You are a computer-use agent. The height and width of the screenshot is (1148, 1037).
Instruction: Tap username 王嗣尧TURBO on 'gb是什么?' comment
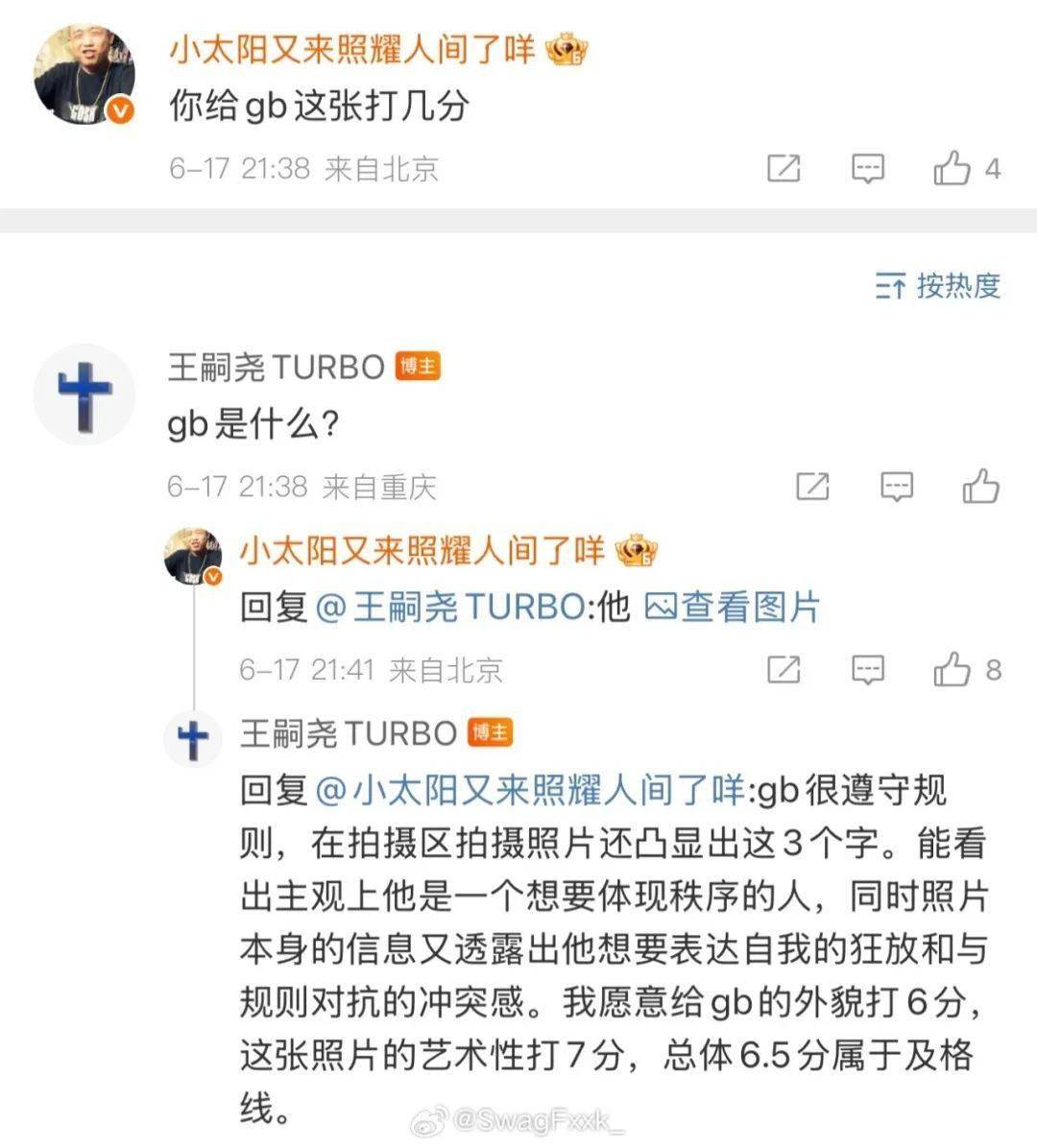277,367
